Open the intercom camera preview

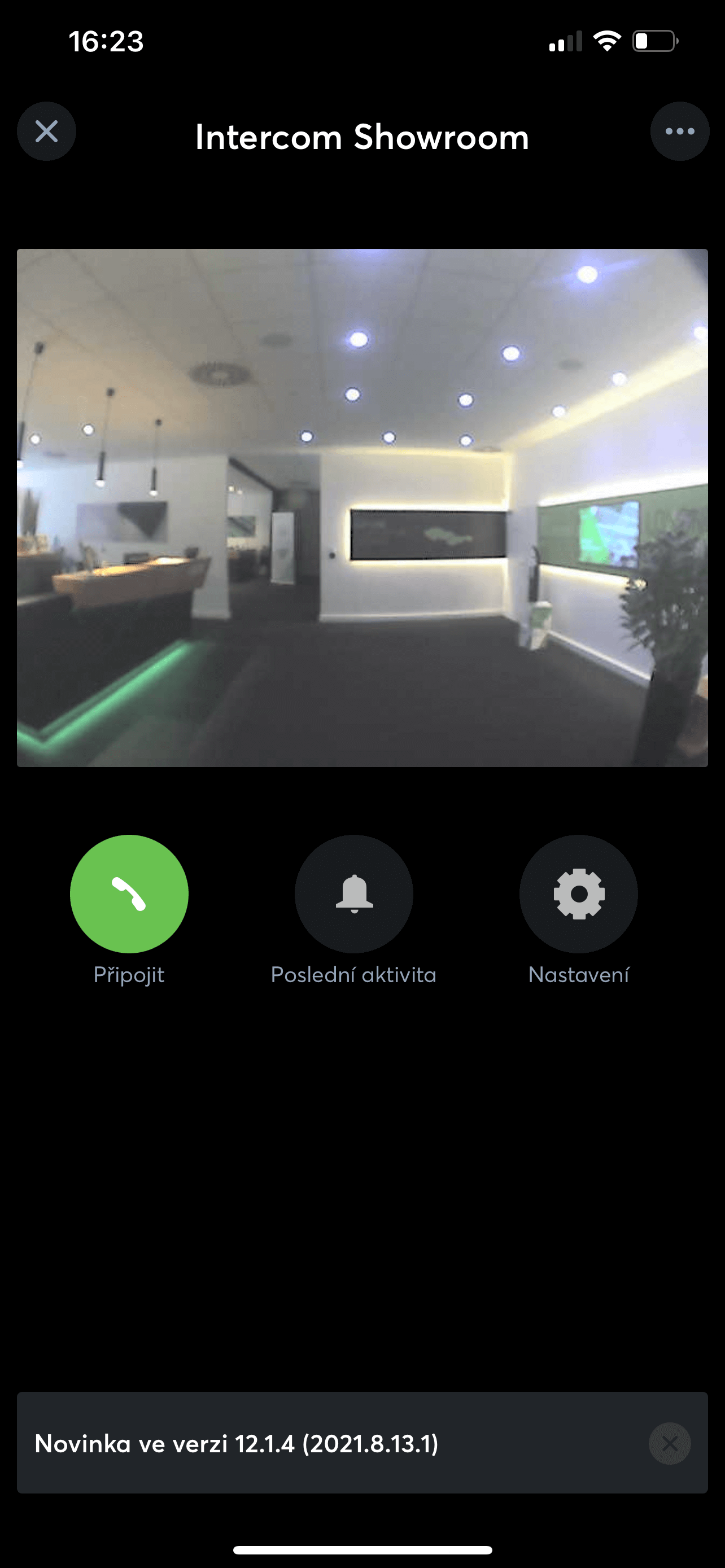pyautogui.click(x=362, y=507)
